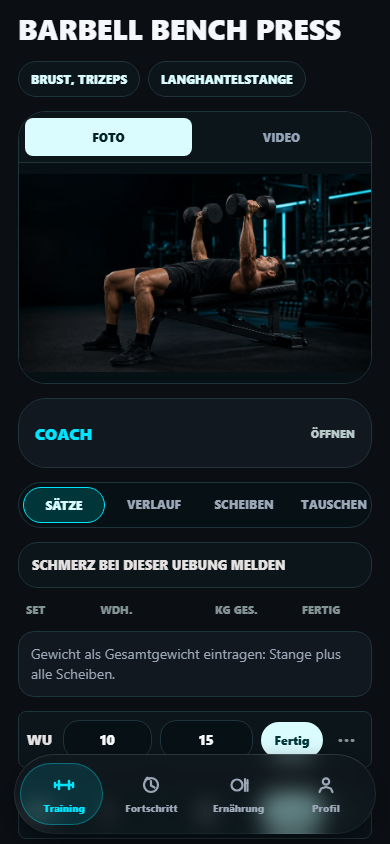Mark the warm-up set as Fertig

point(292,741)
